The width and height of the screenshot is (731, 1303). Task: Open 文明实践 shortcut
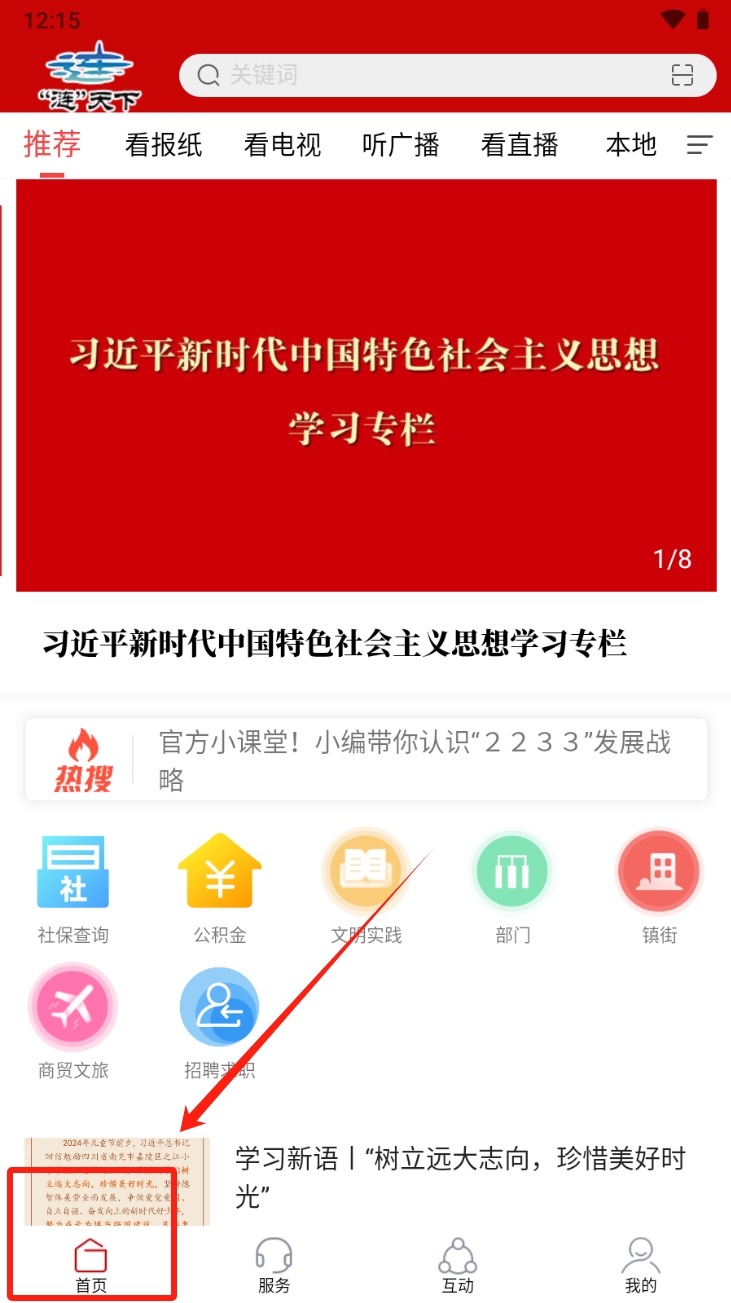366,887
